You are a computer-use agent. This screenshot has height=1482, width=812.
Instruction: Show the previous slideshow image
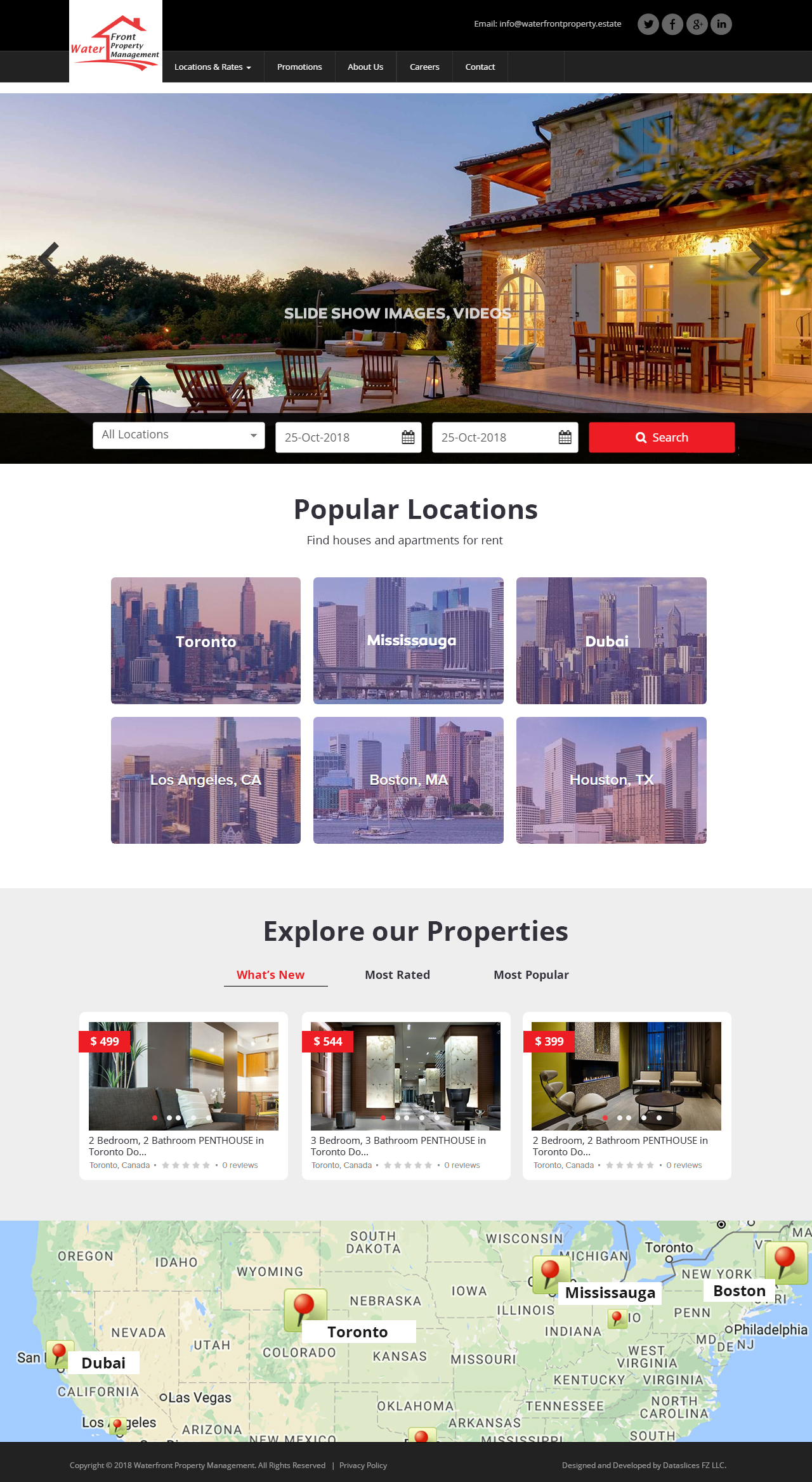point(49,258)
